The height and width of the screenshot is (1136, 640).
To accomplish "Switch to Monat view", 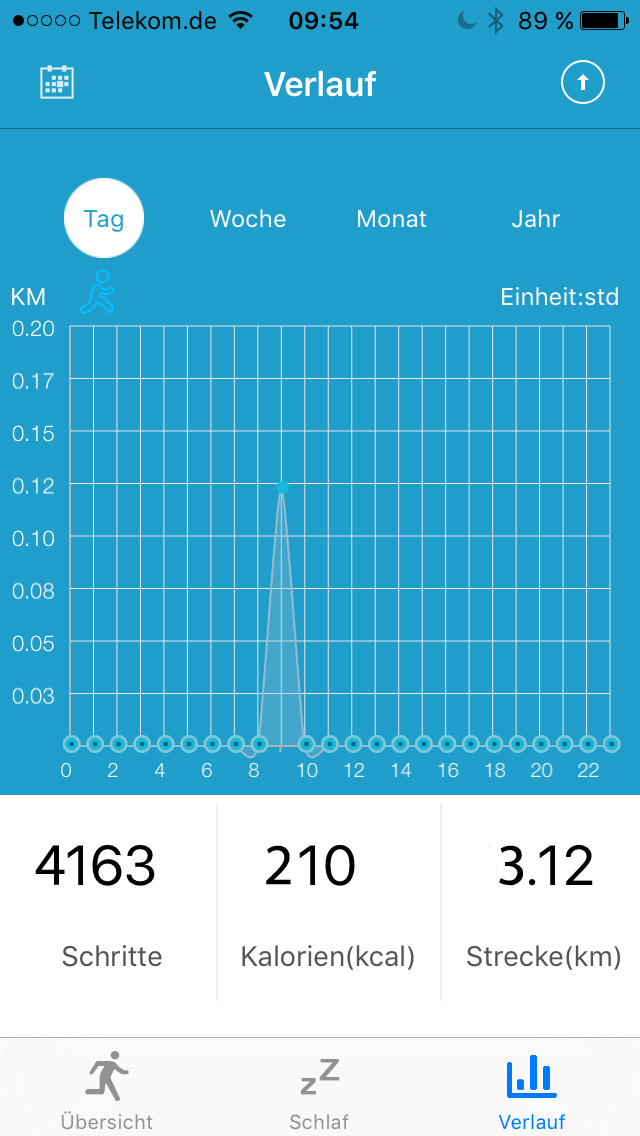I will (392, 219).
